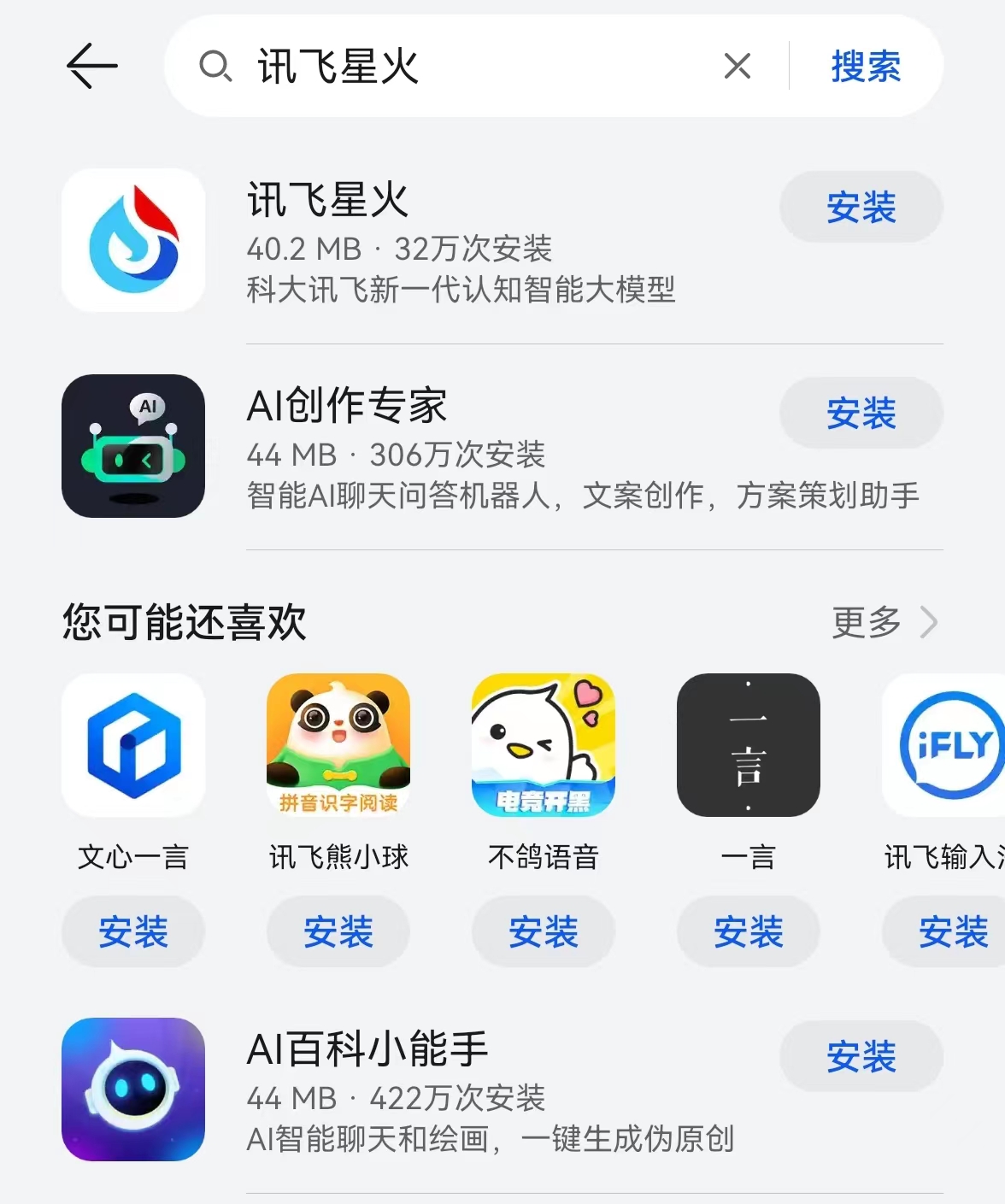This screenshot has height=1204, width=1005.
Task: Go back using the arrow icon
Action: (91, 66)
